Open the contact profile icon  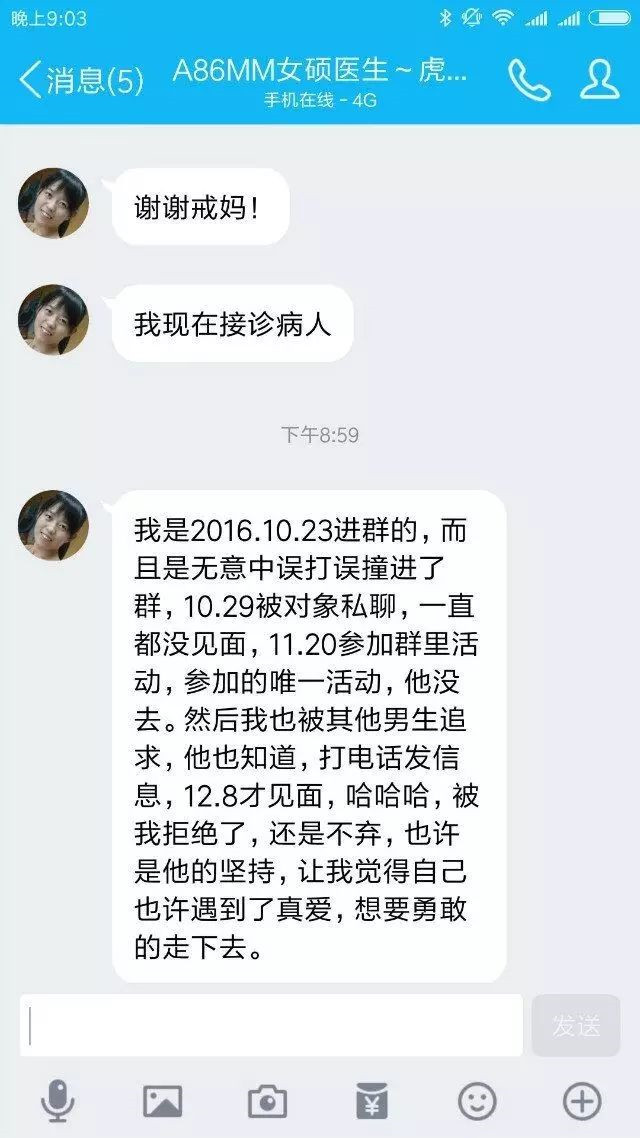[599, 80]
